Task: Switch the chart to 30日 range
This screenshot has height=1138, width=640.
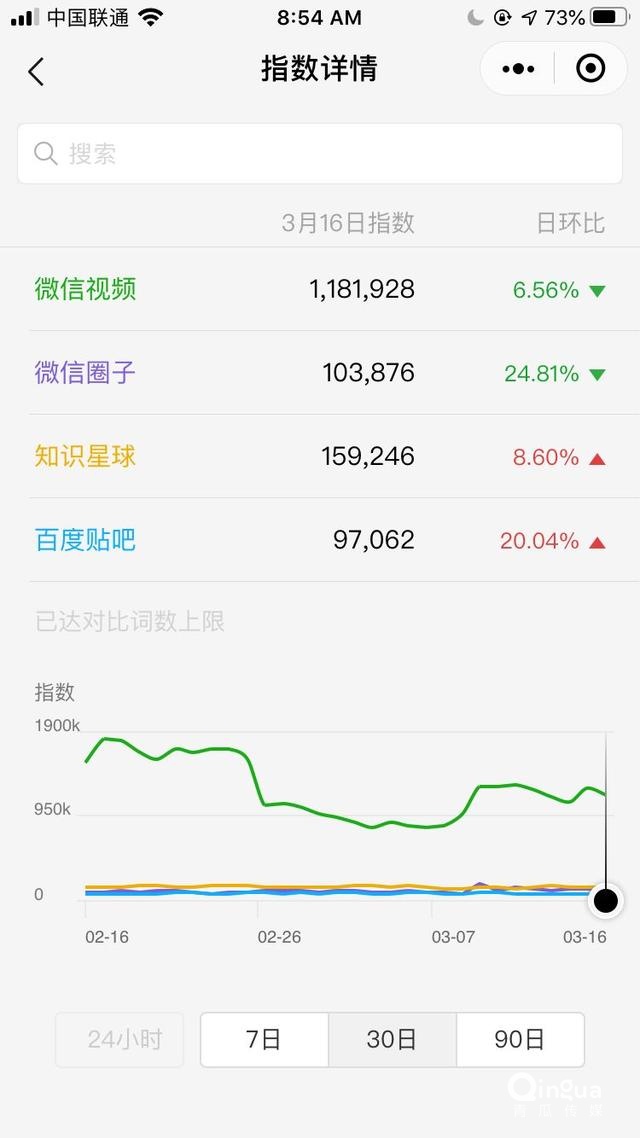Action: click(393, 1040)
